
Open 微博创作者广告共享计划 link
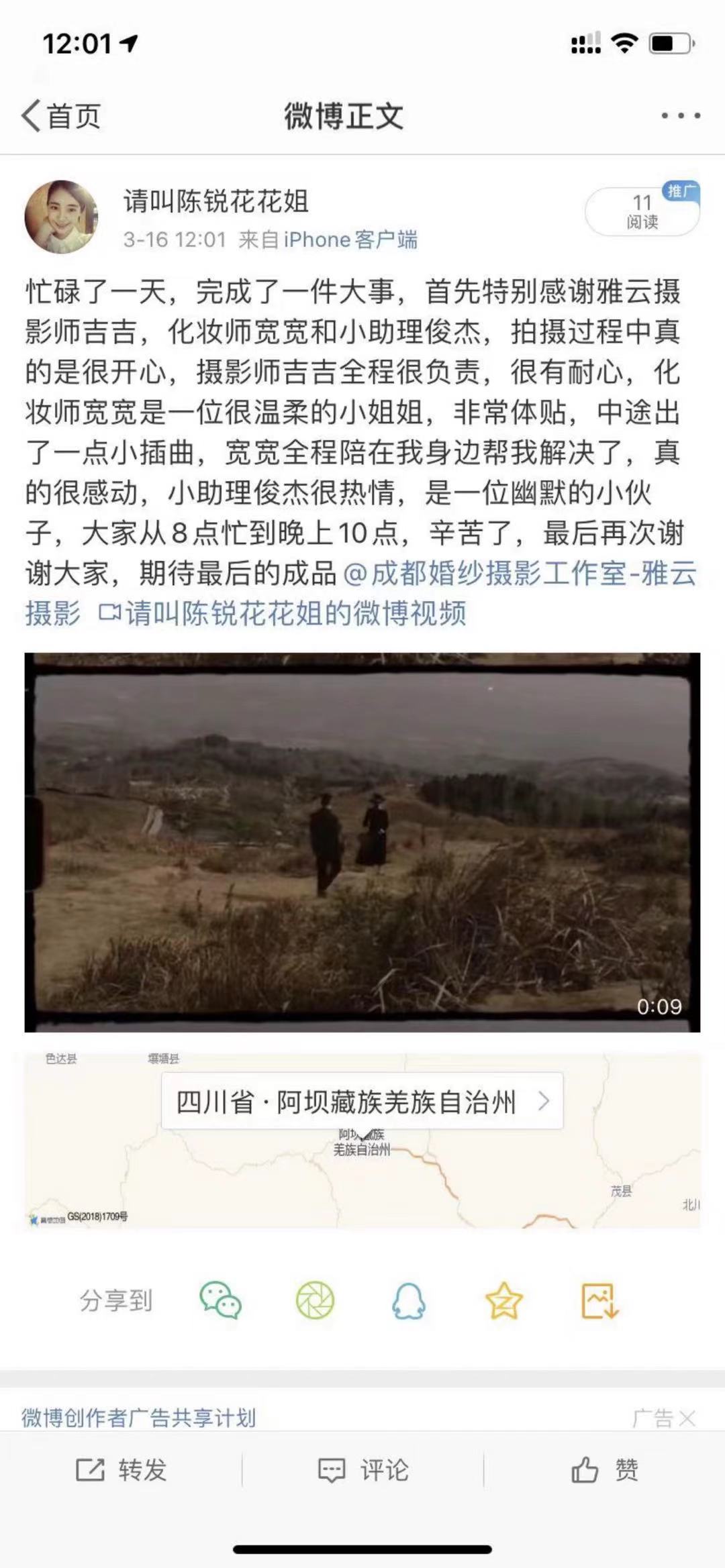pyautogui.click(x=139, y=1418)
